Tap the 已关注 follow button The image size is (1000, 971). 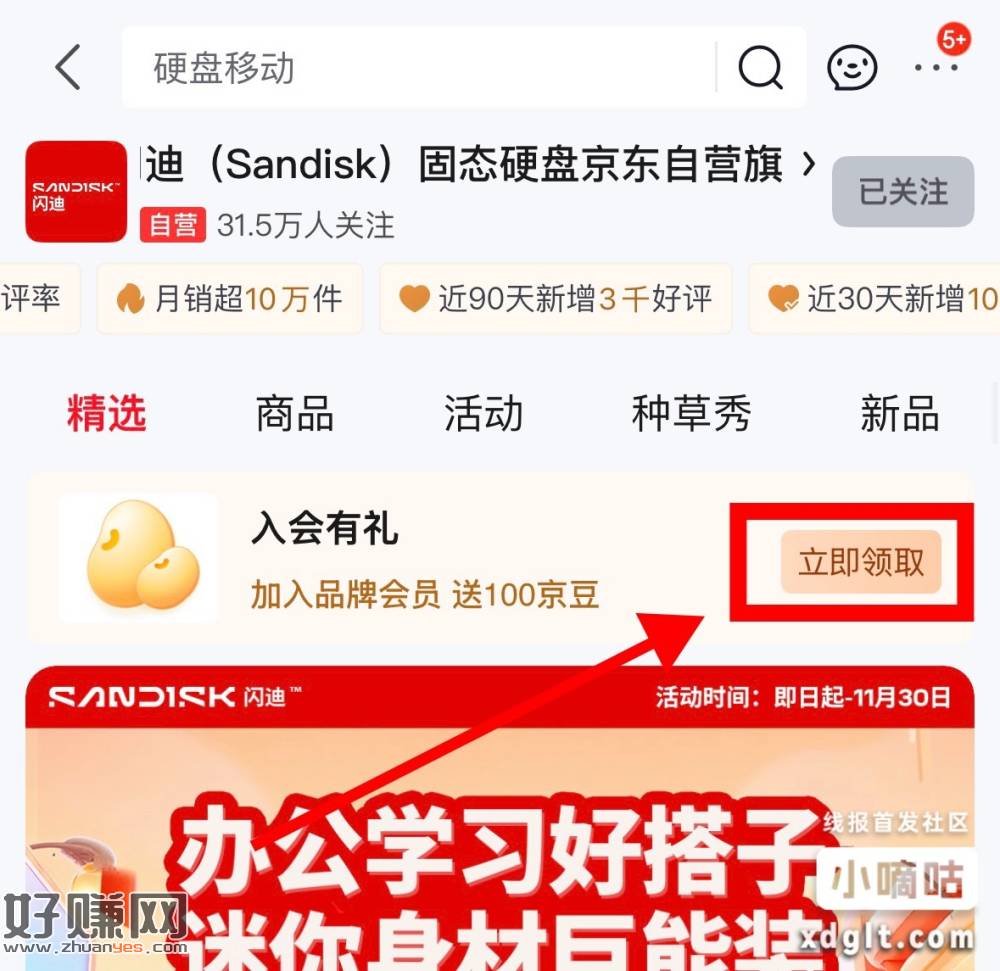click(x=902, y=191)
